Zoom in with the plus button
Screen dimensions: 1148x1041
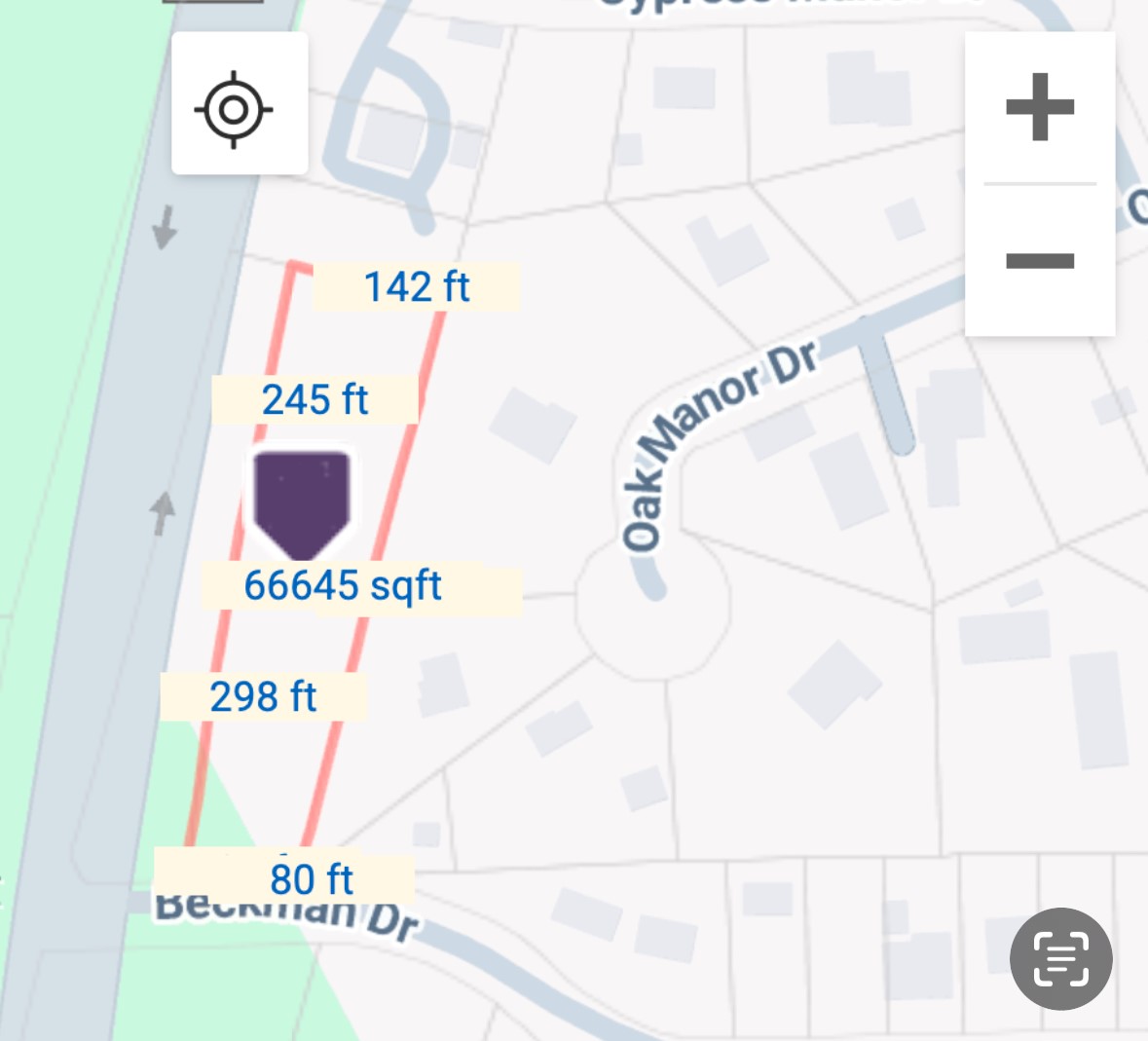pos(1039,107)
